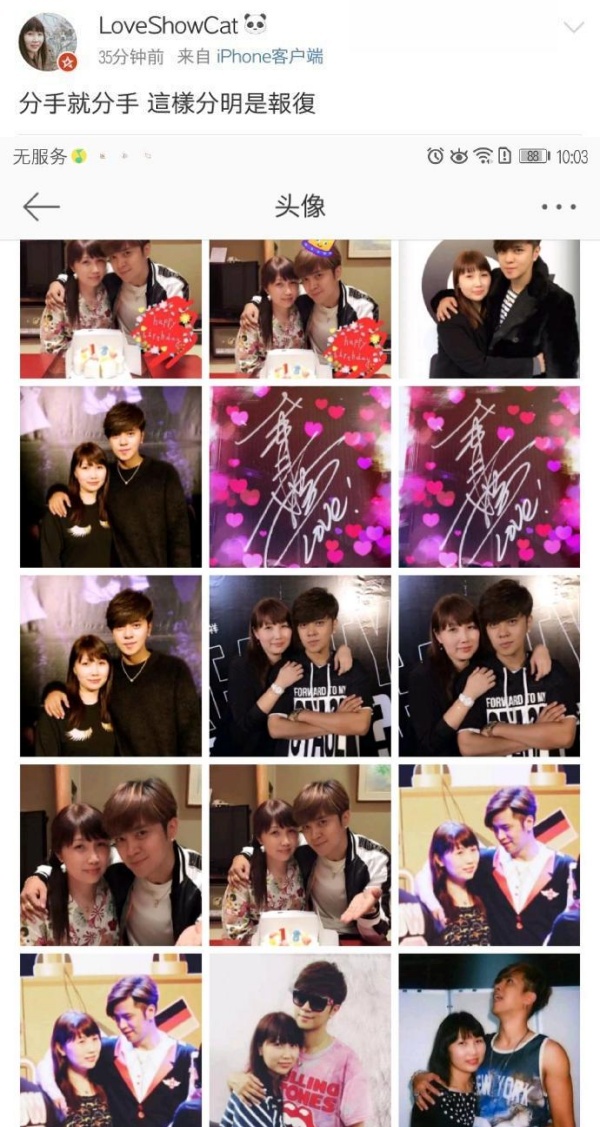The image size is (600, 1127).
Task: Open LoveShowCat's profile avatar
Action: pos(47,42)
